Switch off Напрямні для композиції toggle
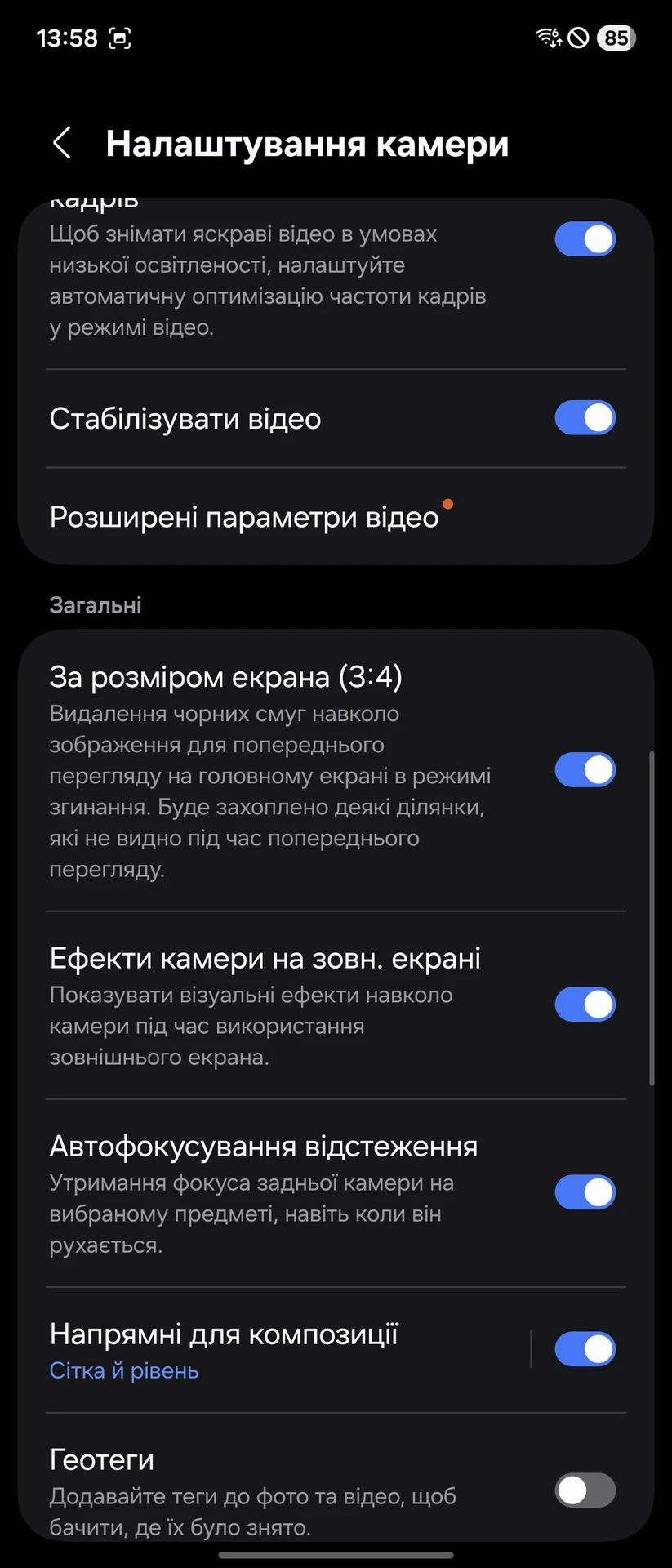 (585, 1349)
